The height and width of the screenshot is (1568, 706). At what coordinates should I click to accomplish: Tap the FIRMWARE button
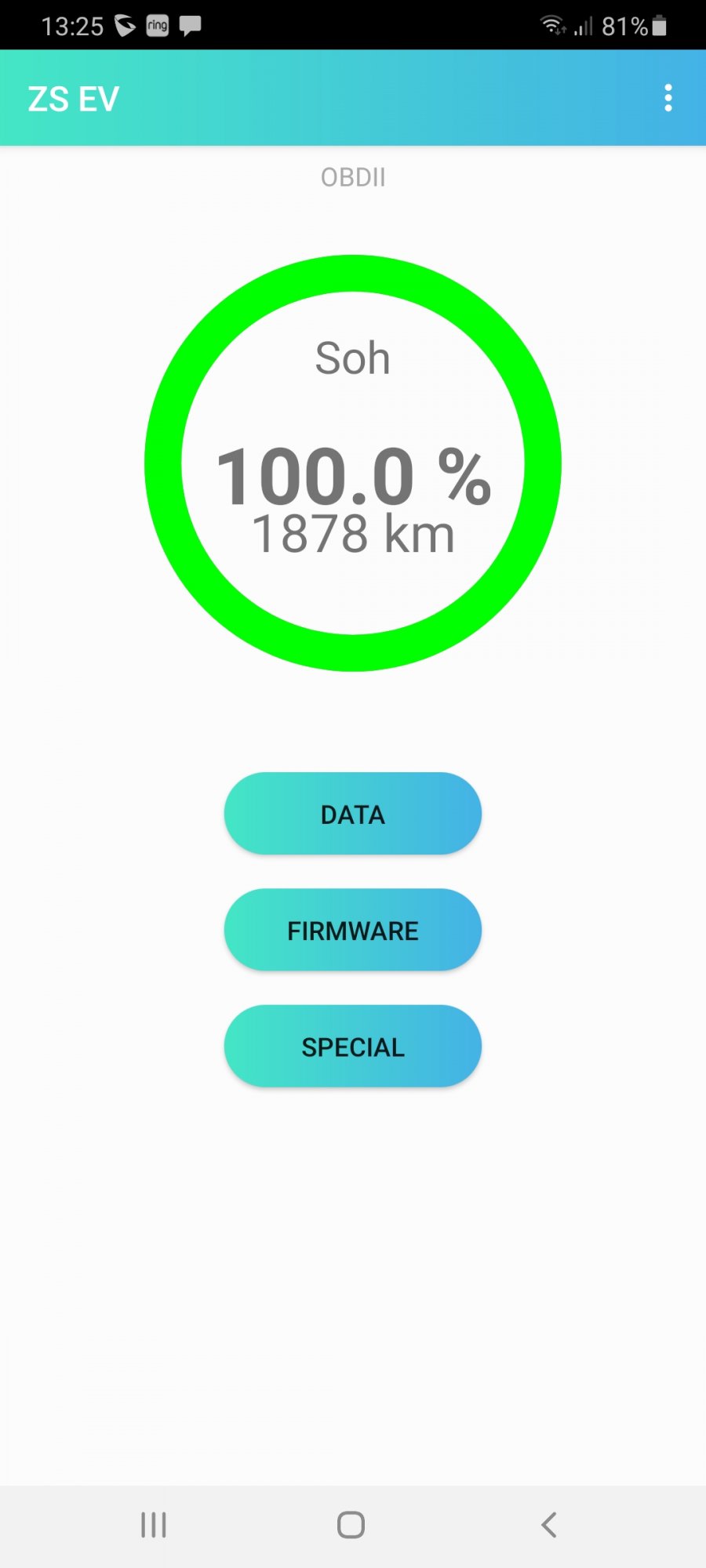point(353,930)
